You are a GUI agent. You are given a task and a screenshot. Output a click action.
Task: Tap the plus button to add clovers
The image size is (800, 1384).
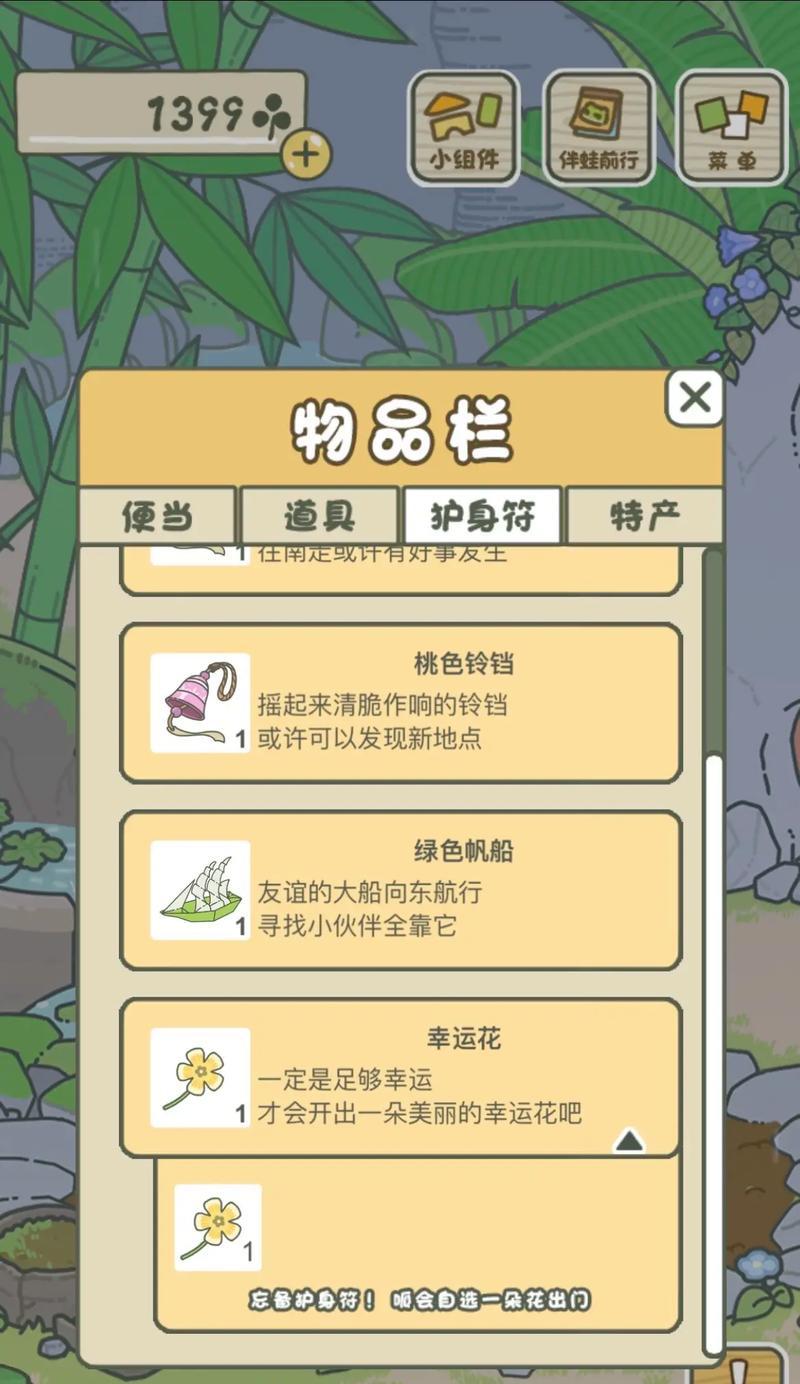point(305,154)
